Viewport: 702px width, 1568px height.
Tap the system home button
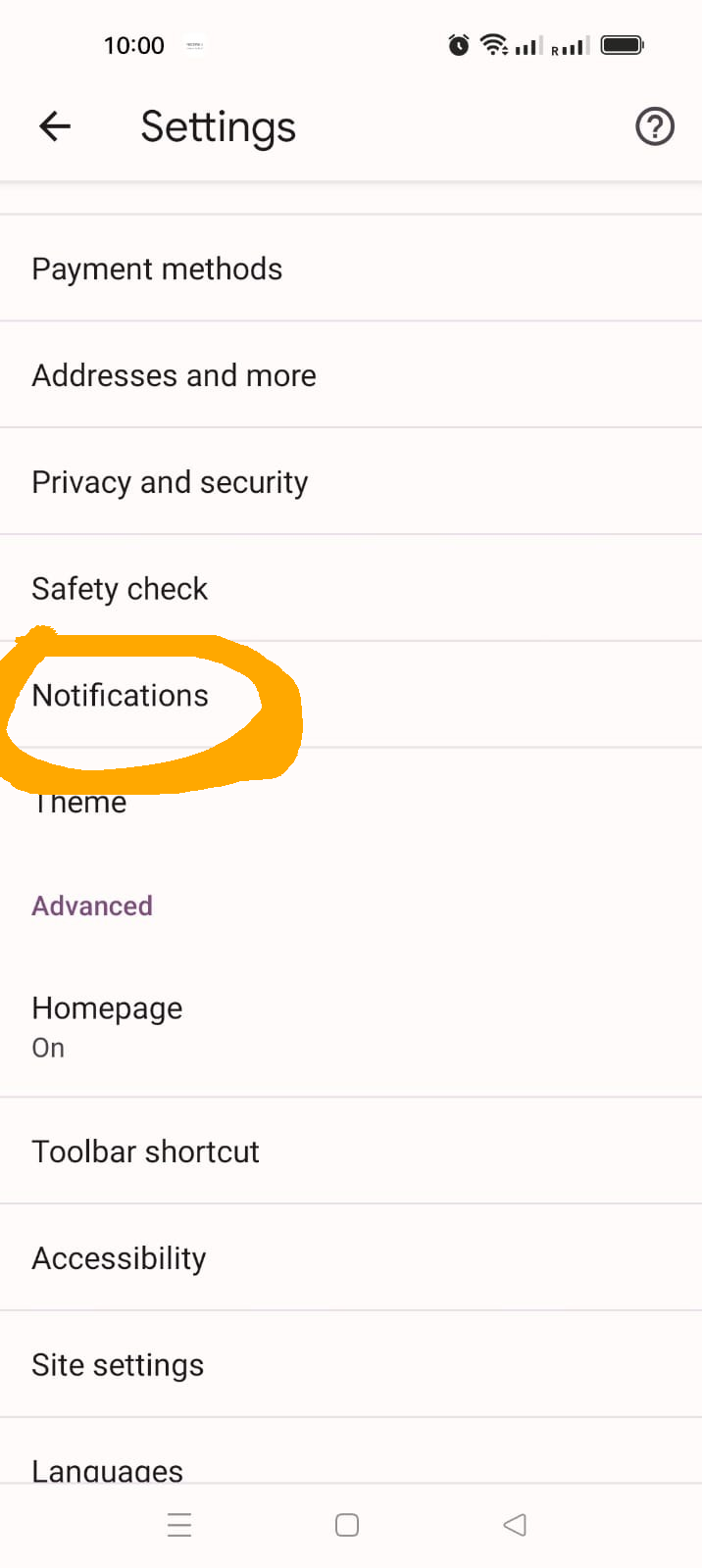coord(347,1525)
